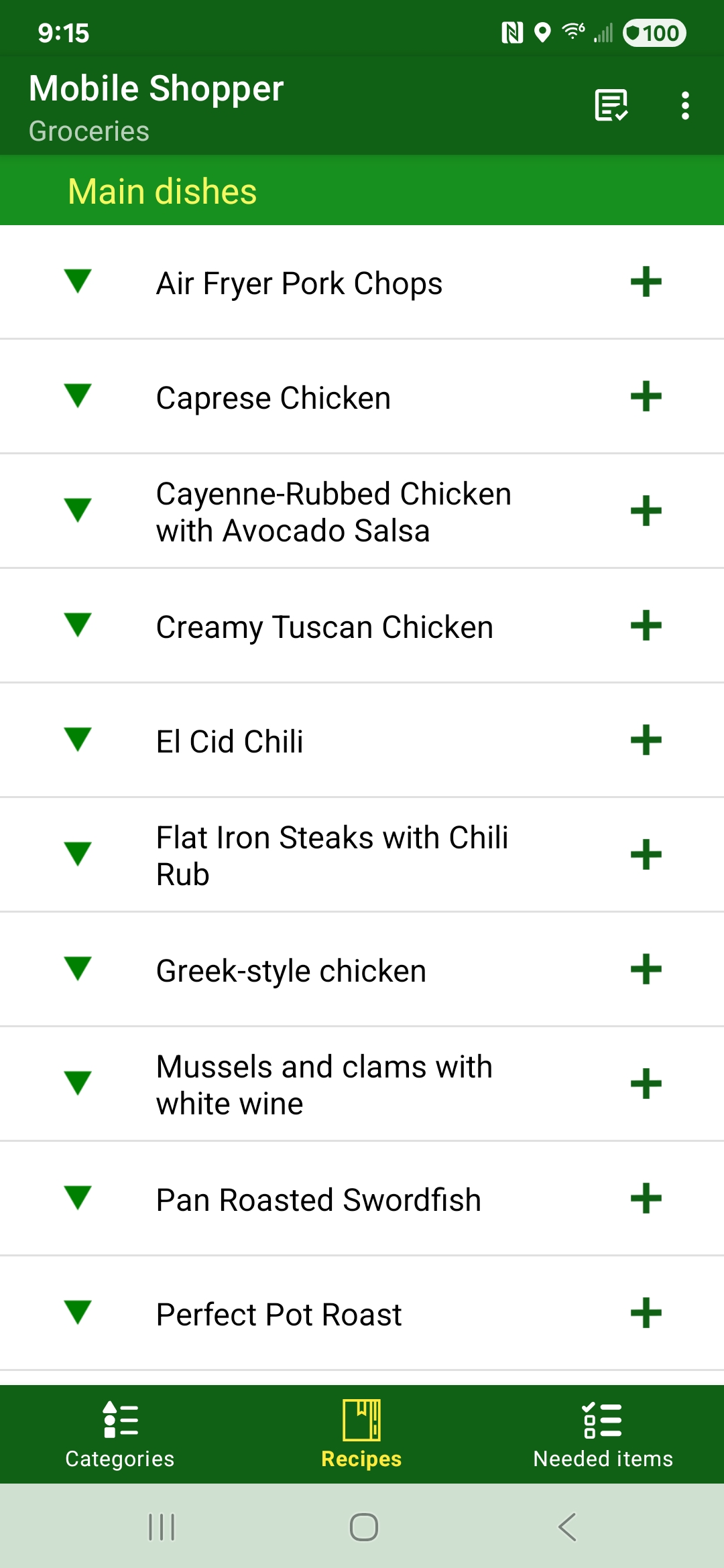Tap the Main dishes header row
Image resolution: width=724 pixels, height=1568 pixels.
click(268, 190)
